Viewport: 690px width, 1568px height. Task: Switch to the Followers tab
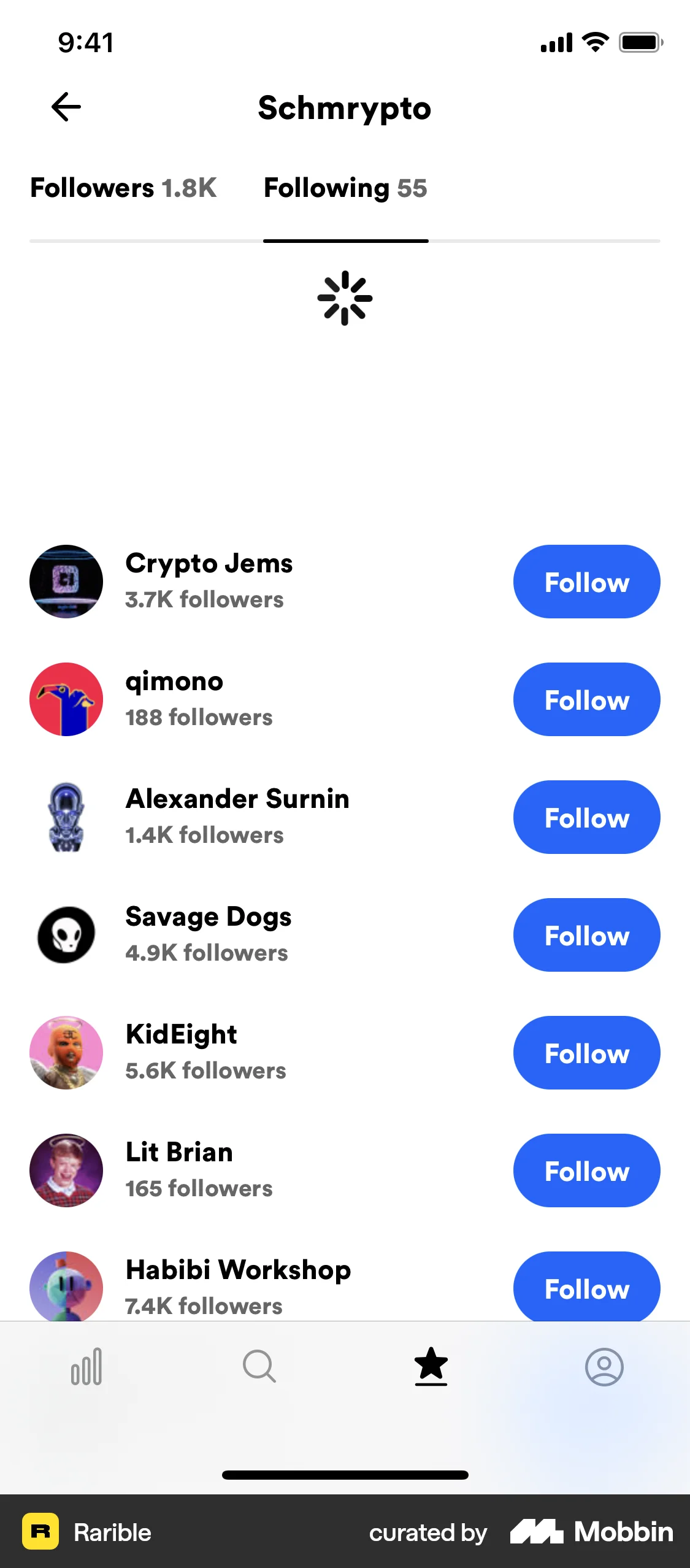point(123,188)
